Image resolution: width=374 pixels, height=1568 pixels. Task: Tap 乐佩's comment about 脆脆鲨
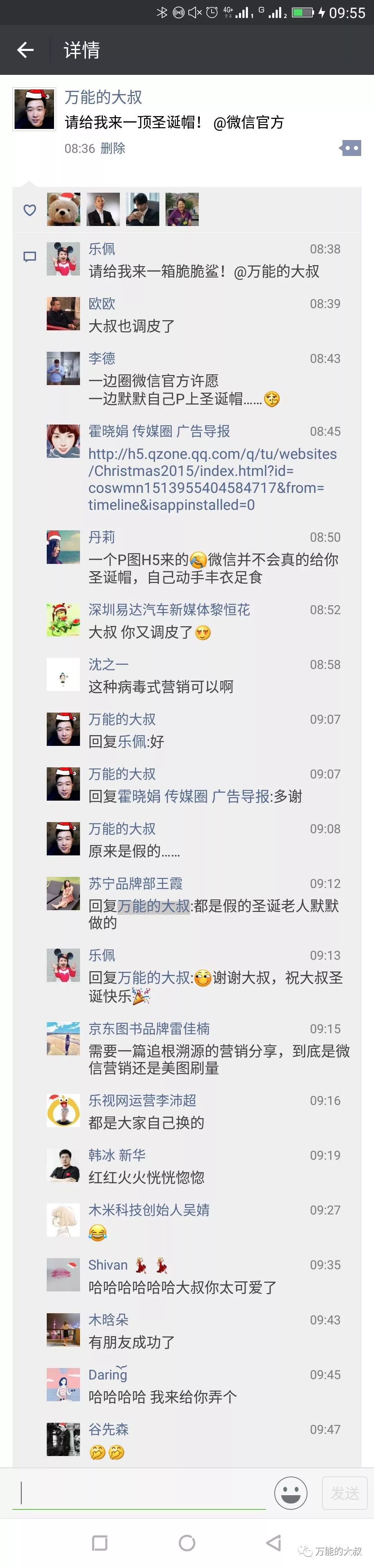(204, 271)
